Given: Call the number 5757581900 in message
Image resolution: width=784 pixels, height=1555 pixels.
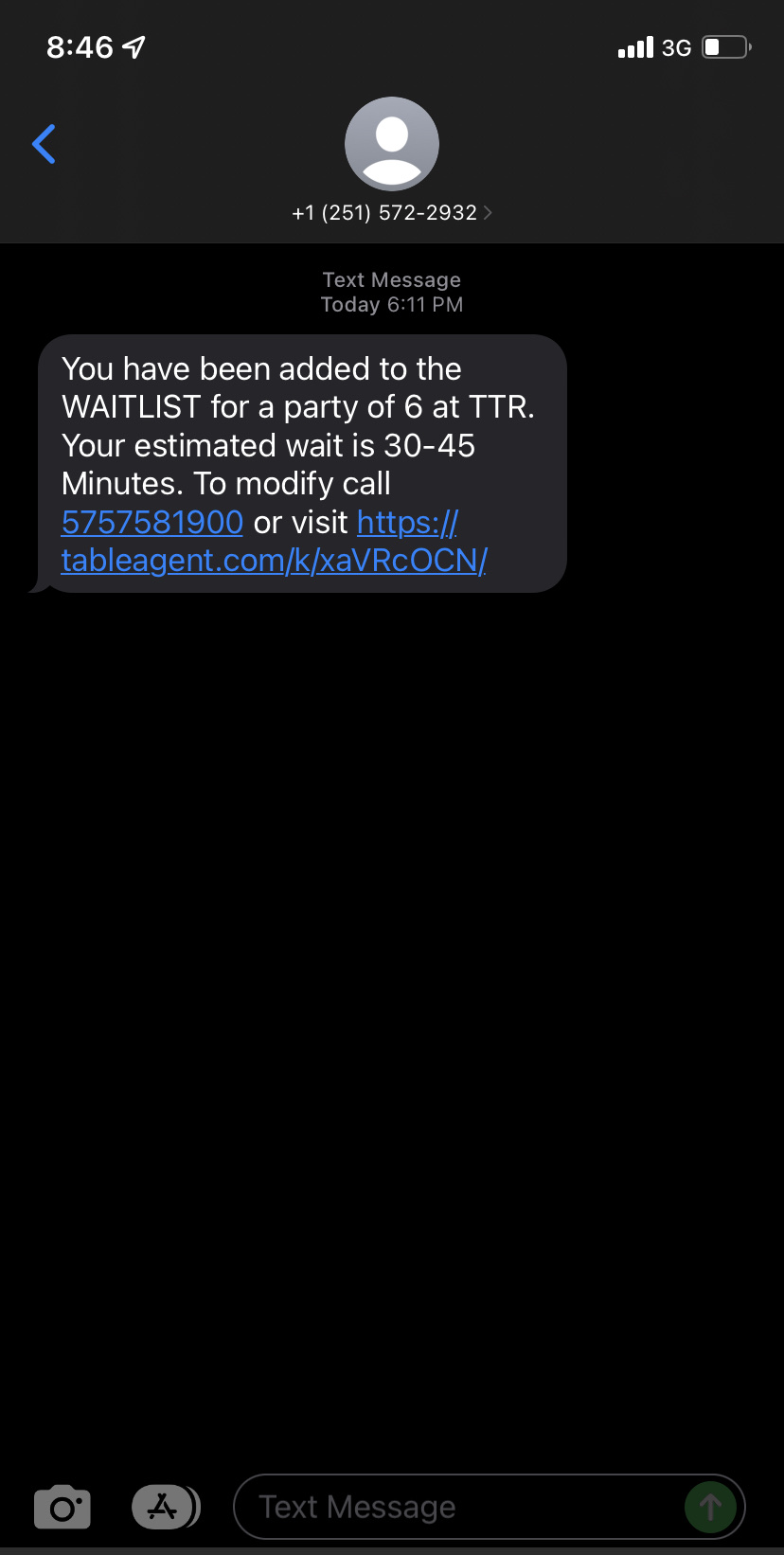Looking at the screenshot, I should (x=152, y=522).
